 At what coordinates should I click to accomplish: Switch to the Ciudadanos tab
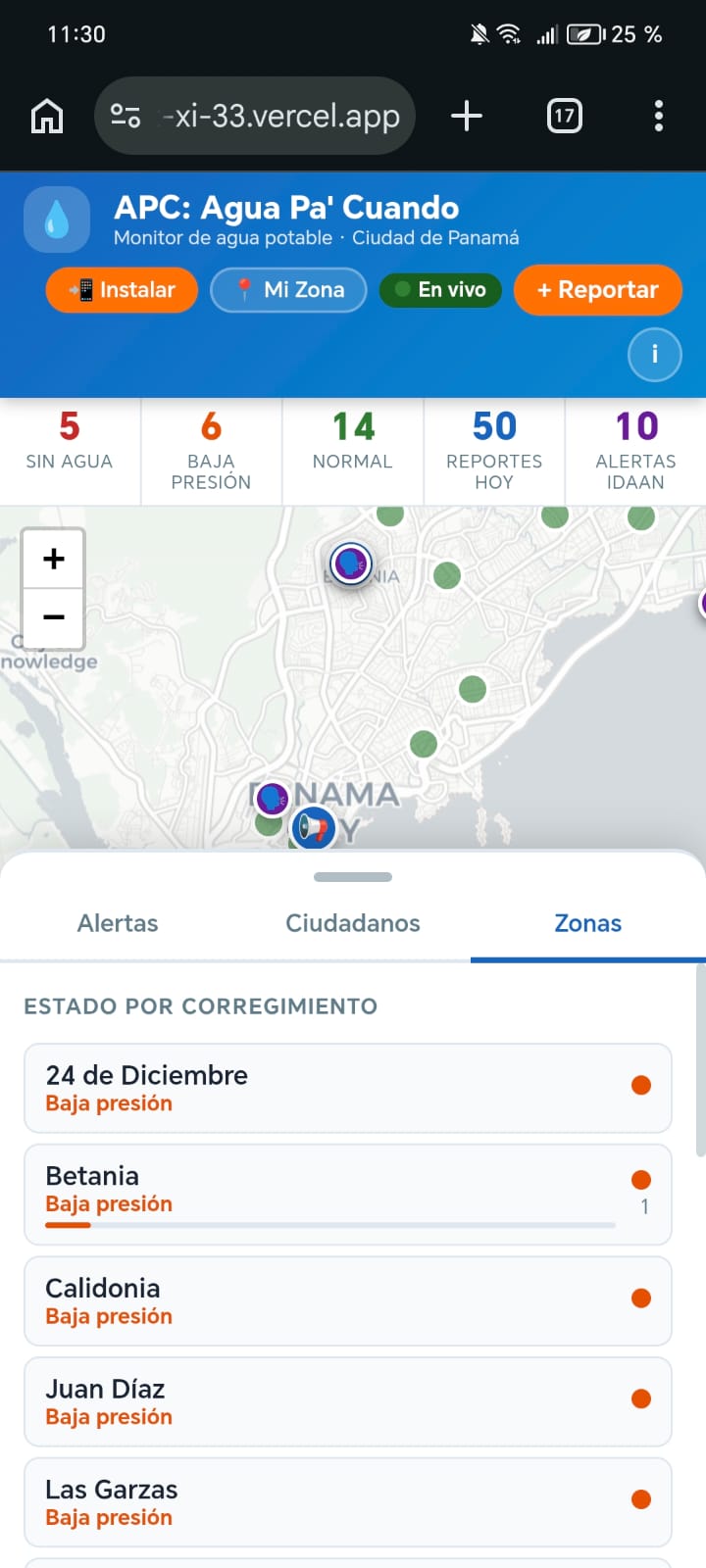tap(353, 923)
